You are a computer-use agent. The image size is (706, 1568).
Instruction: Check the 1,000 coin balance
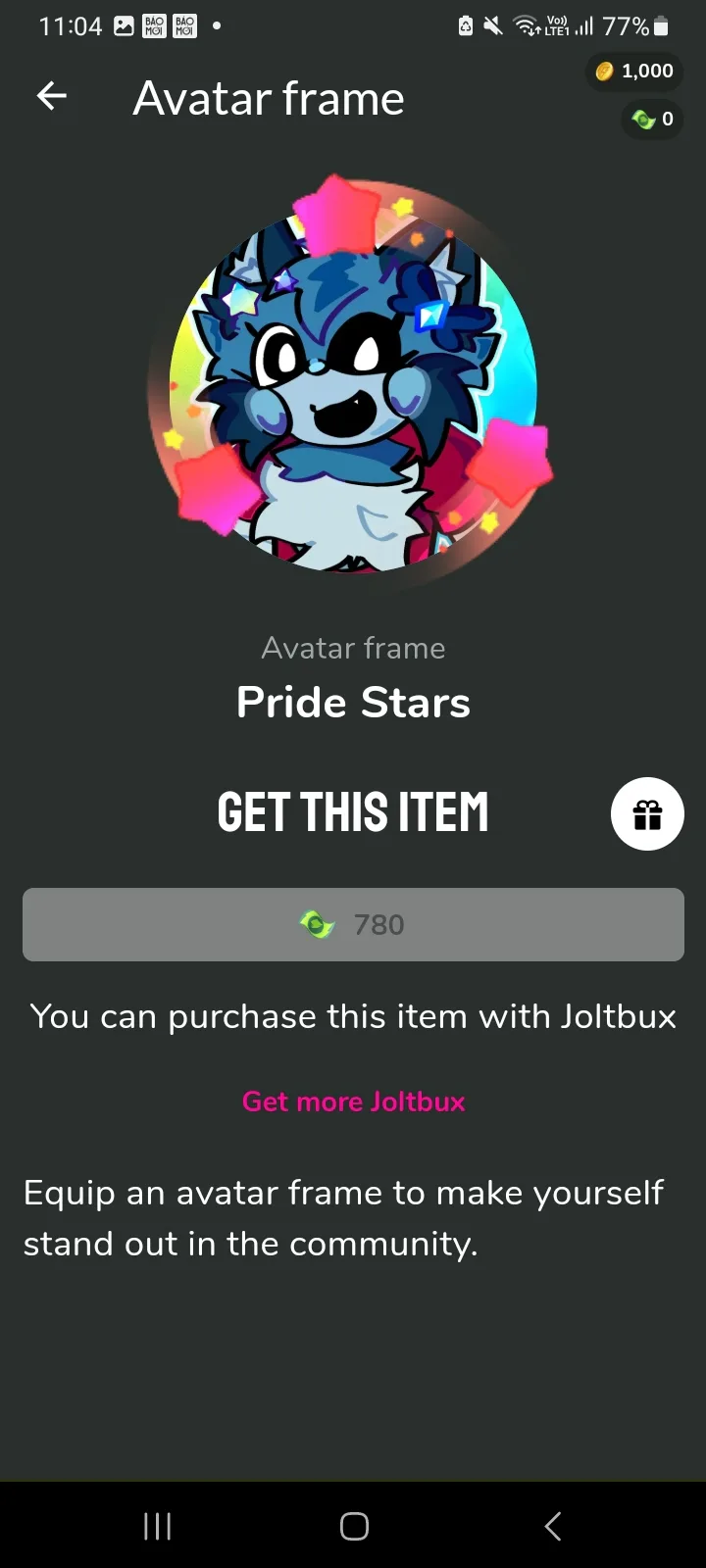click(x=634, y=72)
